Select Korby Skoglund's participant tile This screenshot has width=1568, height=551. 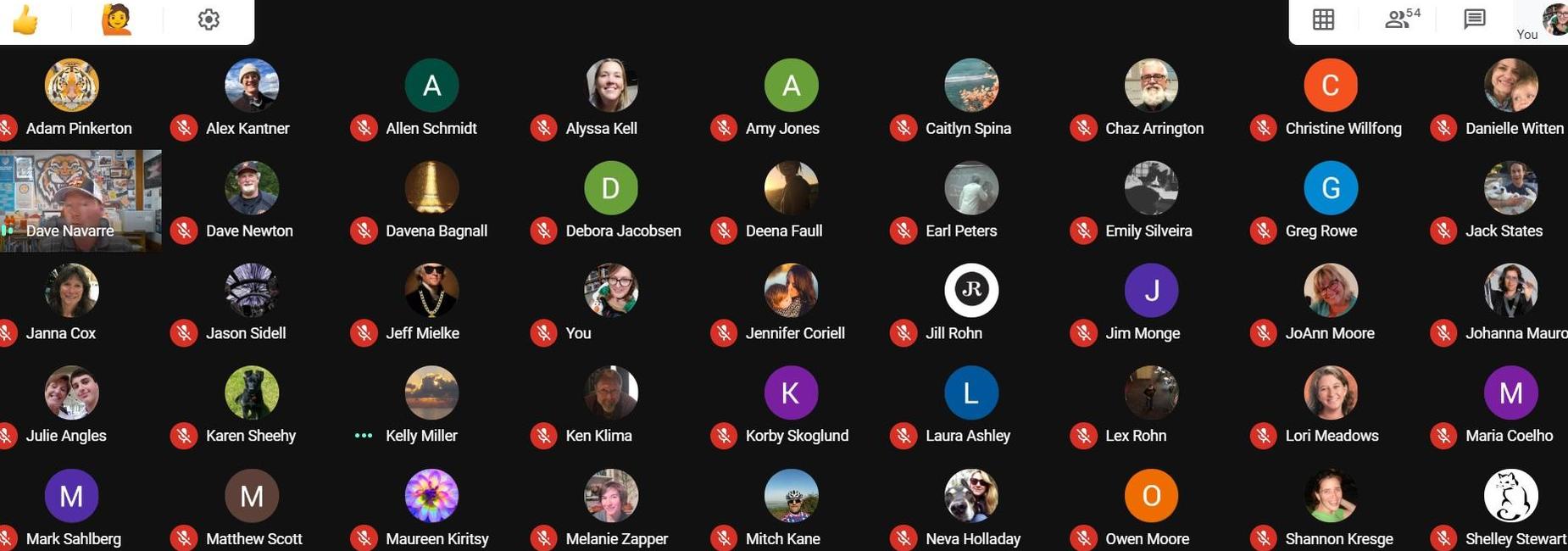791,393
